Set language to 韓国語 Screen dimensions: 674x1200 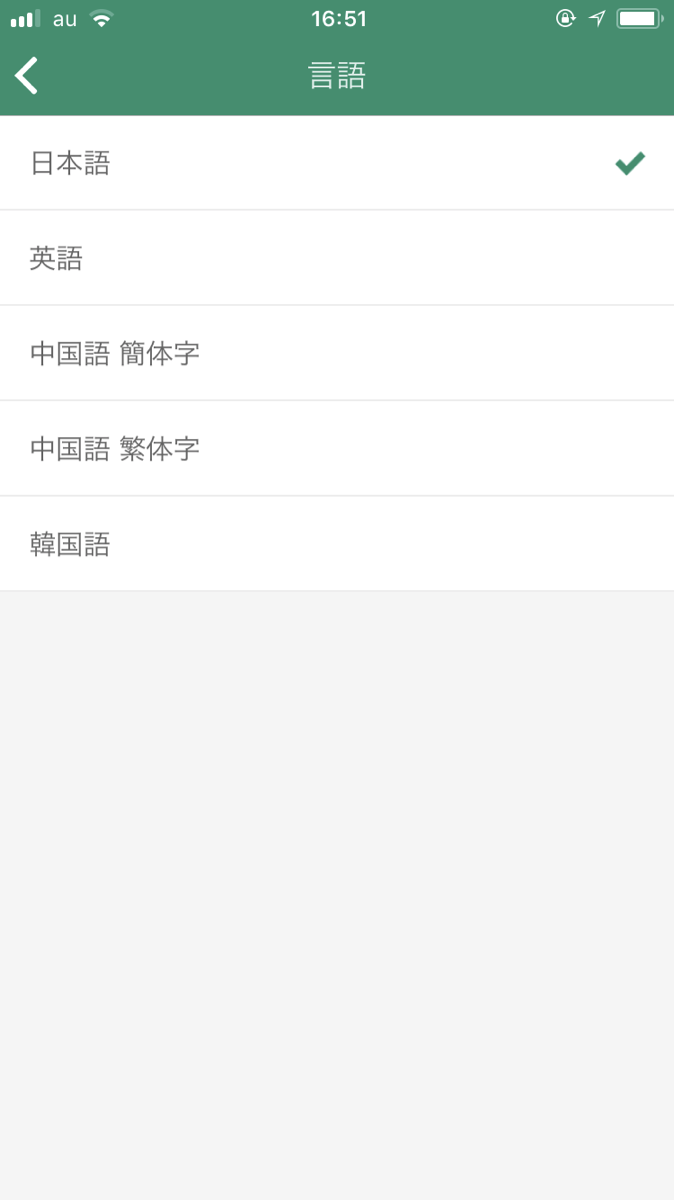pos(337,543)
